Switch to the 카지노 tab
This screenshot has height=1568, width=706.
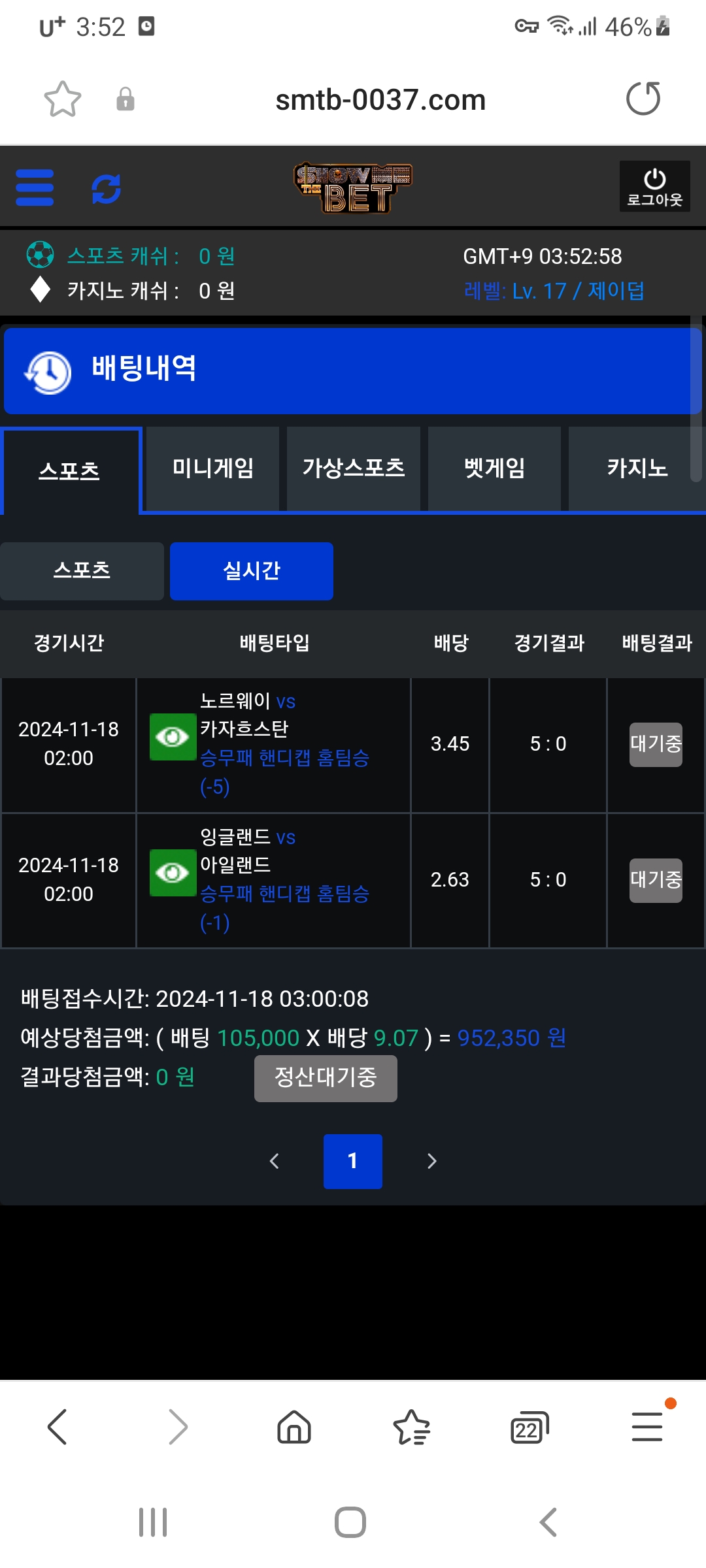[x=637, y=468]
